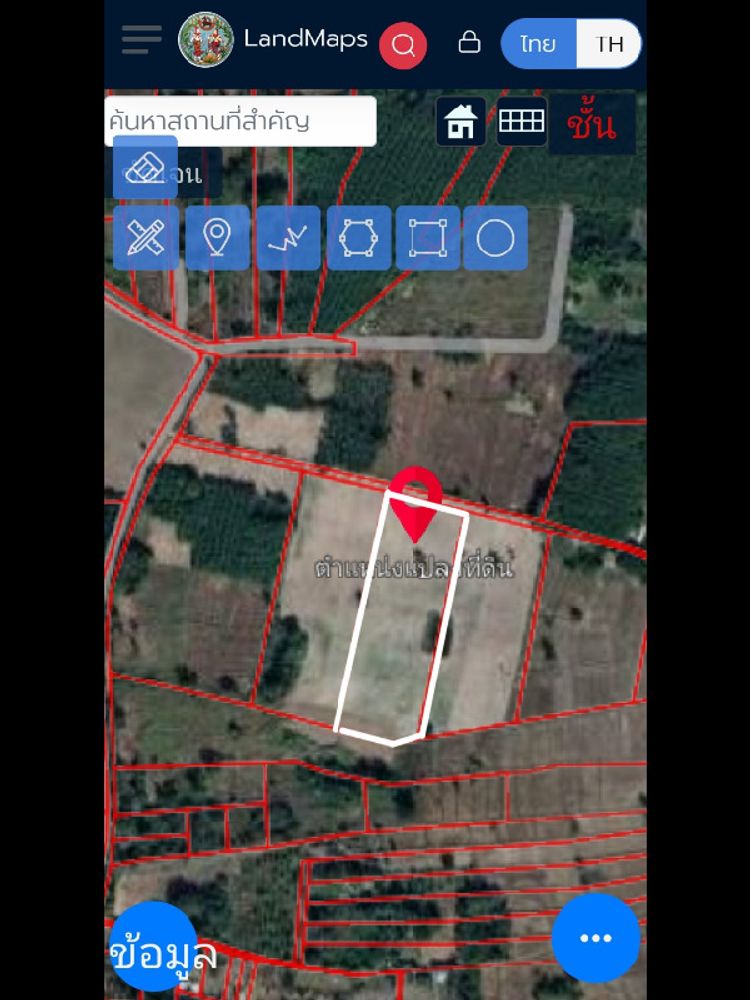Choose the polyline drawing tool
This screenshot has width=750, height=1000.
pos(288,238)
